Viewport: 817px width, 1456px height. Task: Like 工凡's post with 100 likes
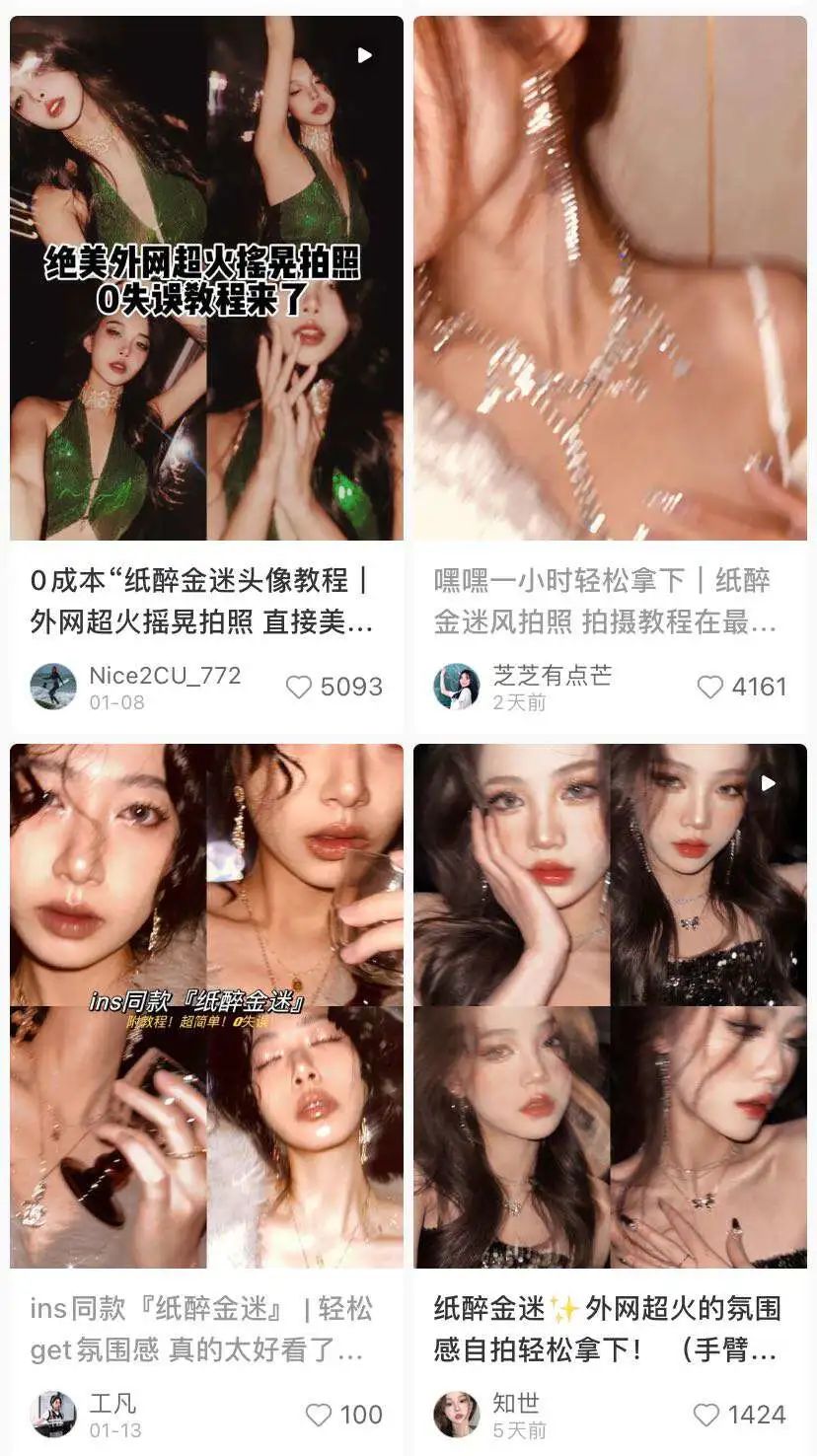point(319,1415)
